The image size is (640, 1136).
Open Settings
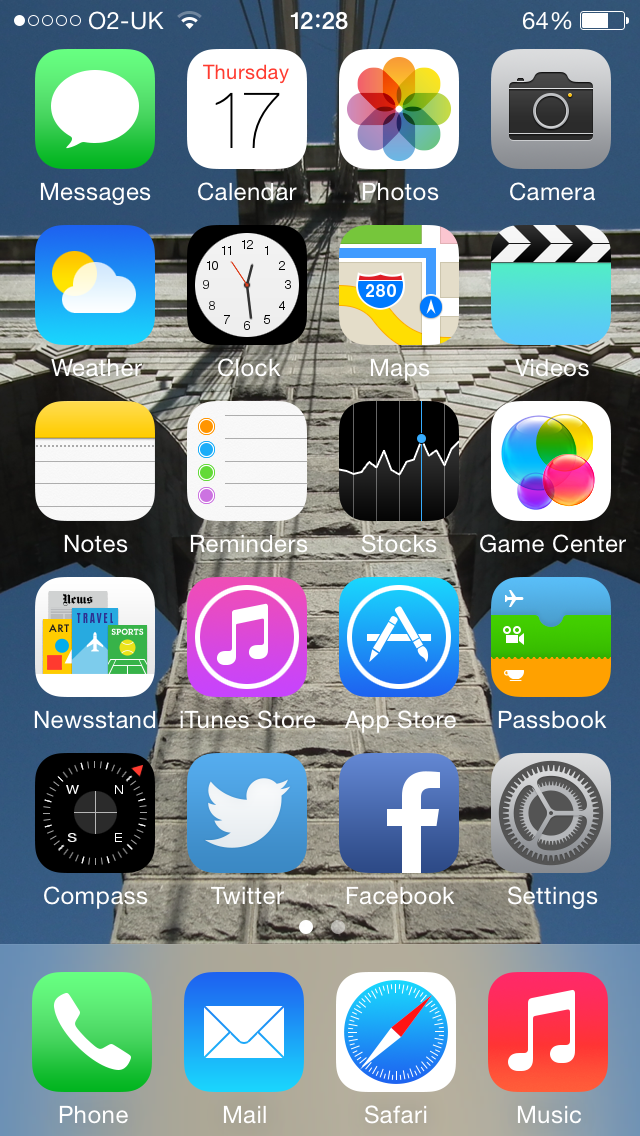coord(552,813)
